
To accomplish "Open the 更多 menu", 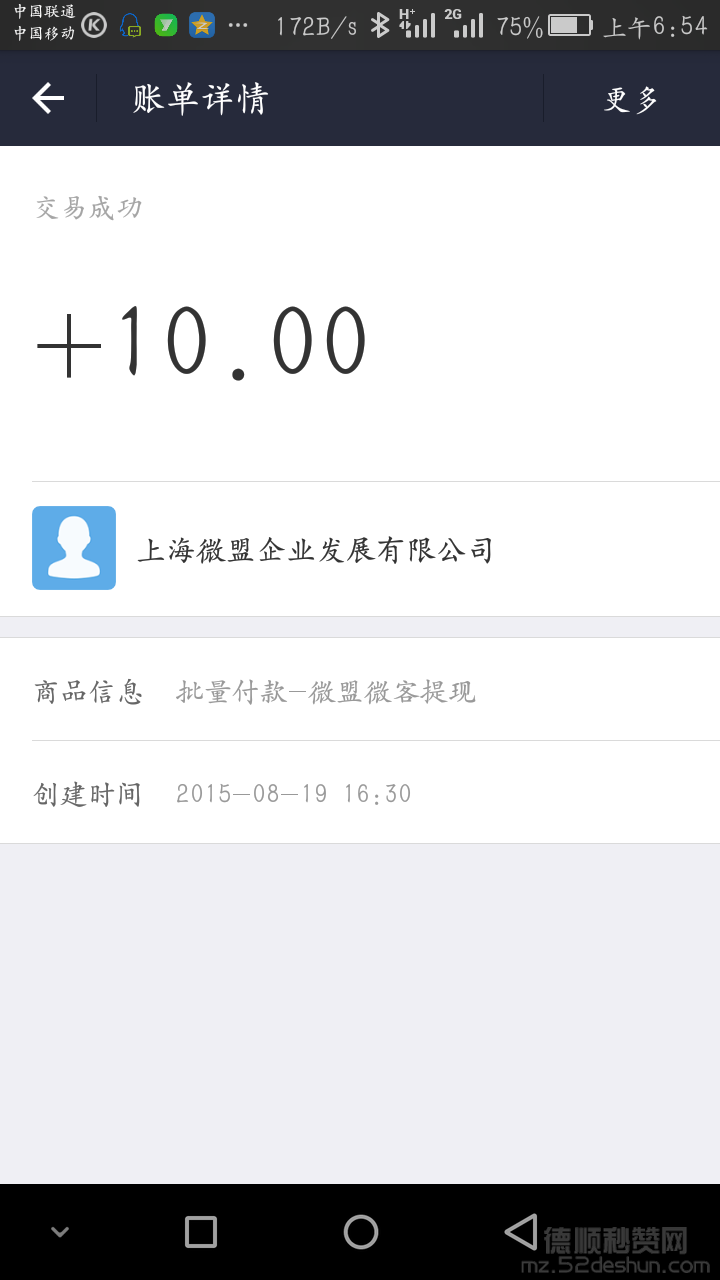I will pyautogui.click(x=631, y=99).
